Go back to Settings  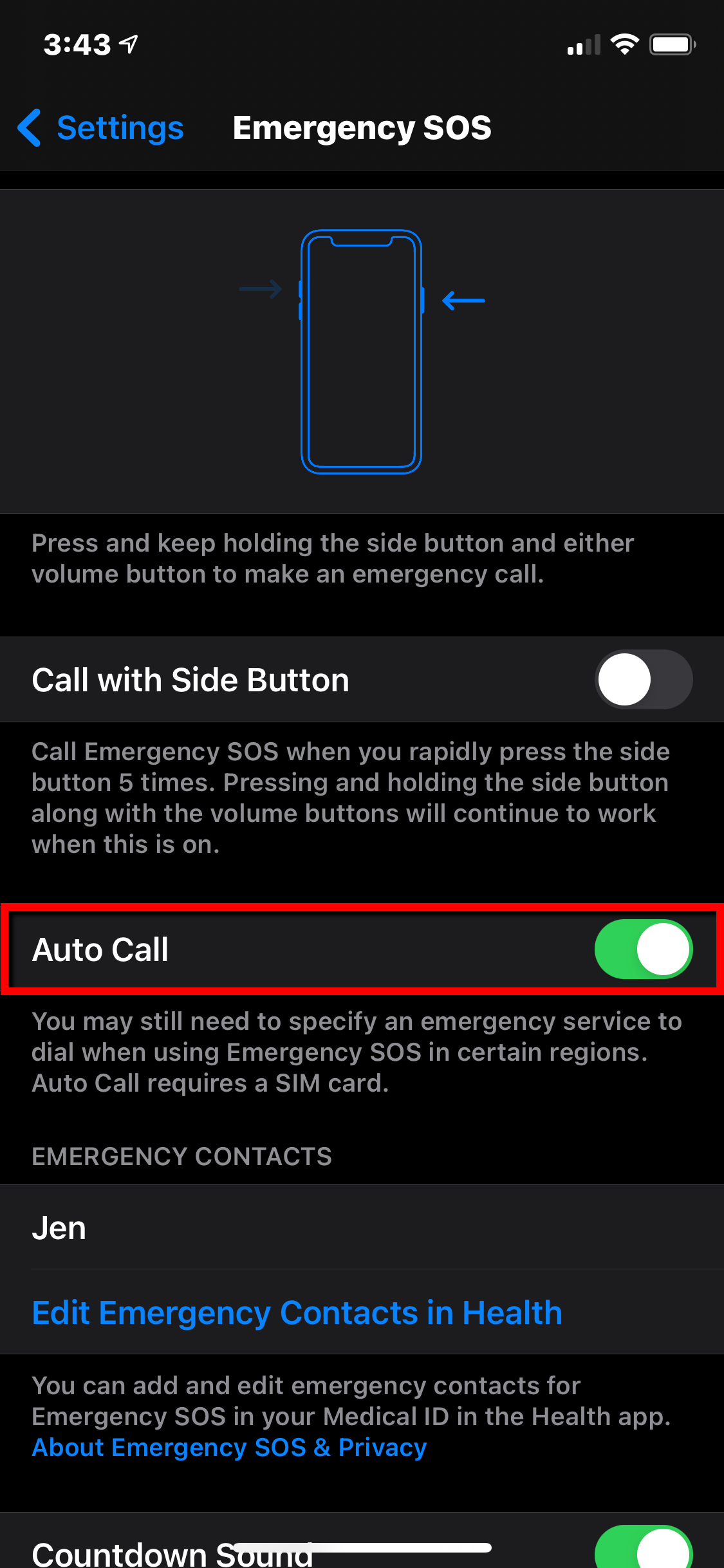100,127
